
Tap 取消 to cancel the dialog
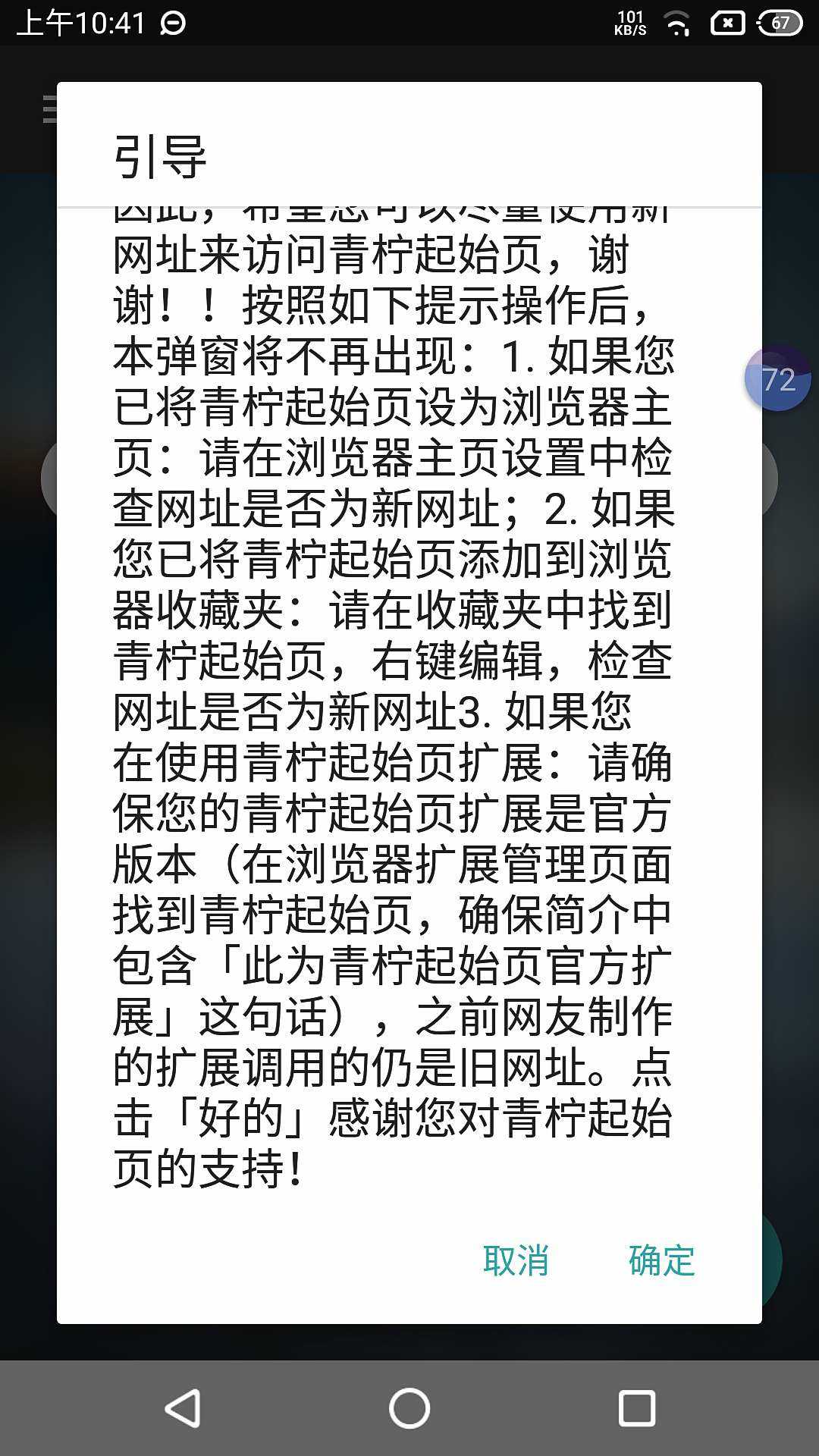[x=516, y=1261]
